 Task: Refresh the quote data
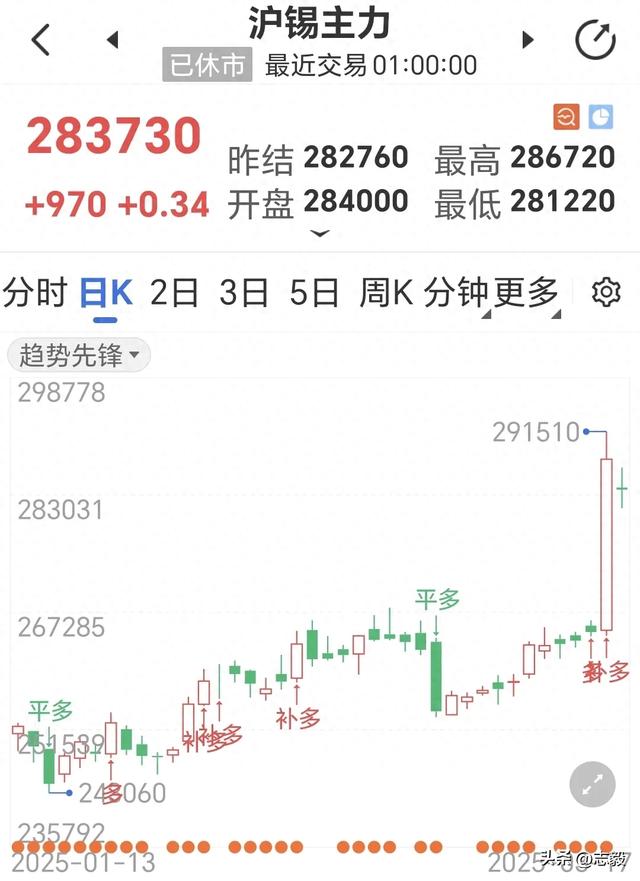coord(595,40)
